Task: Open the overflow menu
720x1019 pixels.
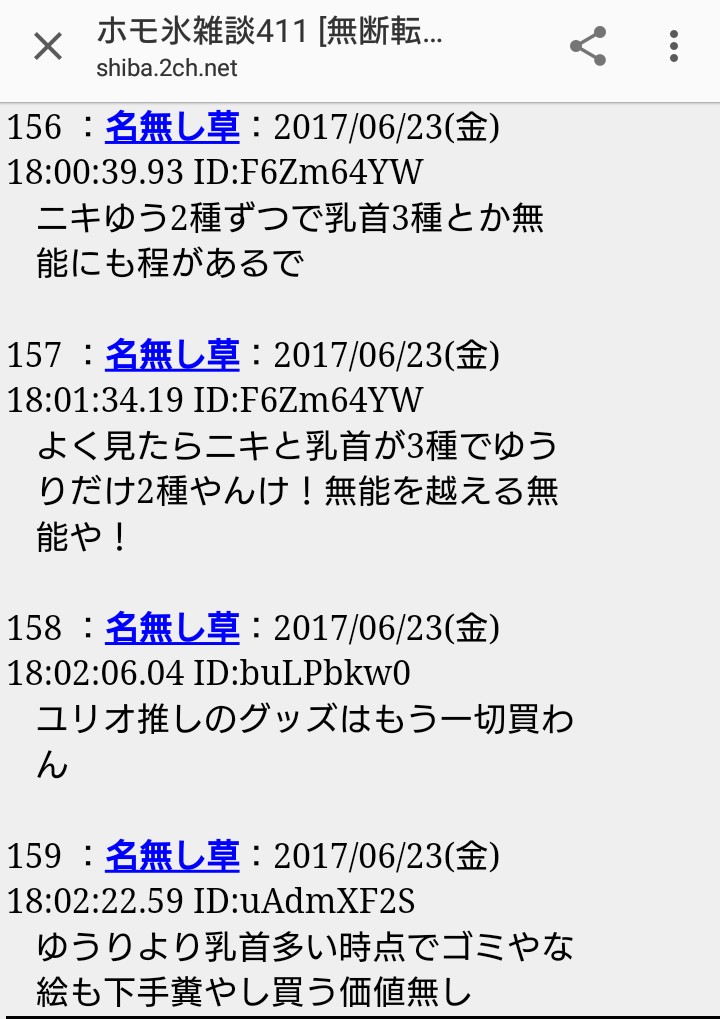Action: point(674,47)
